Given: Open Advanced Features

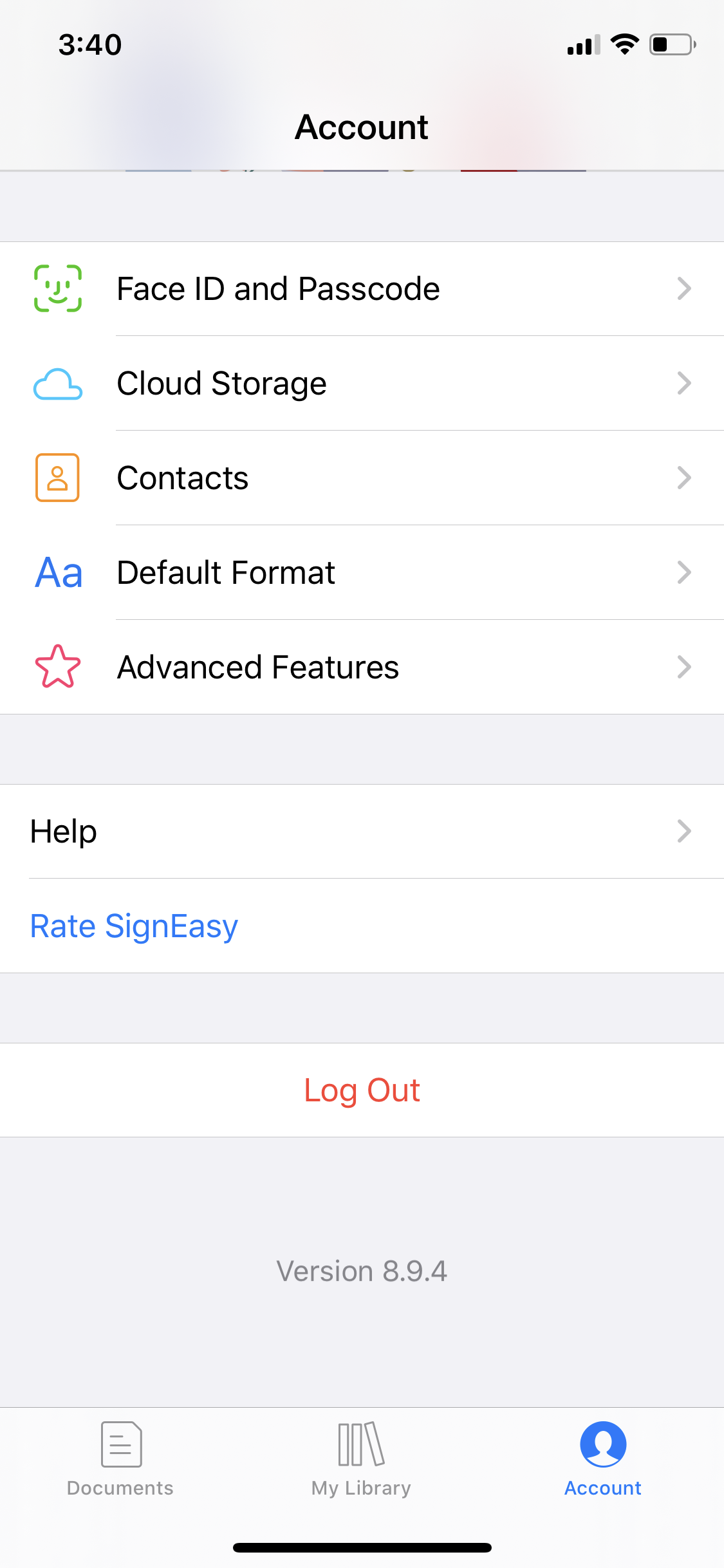Looking at the screenshot, I should pyautogui.click(x=362, y=667).
